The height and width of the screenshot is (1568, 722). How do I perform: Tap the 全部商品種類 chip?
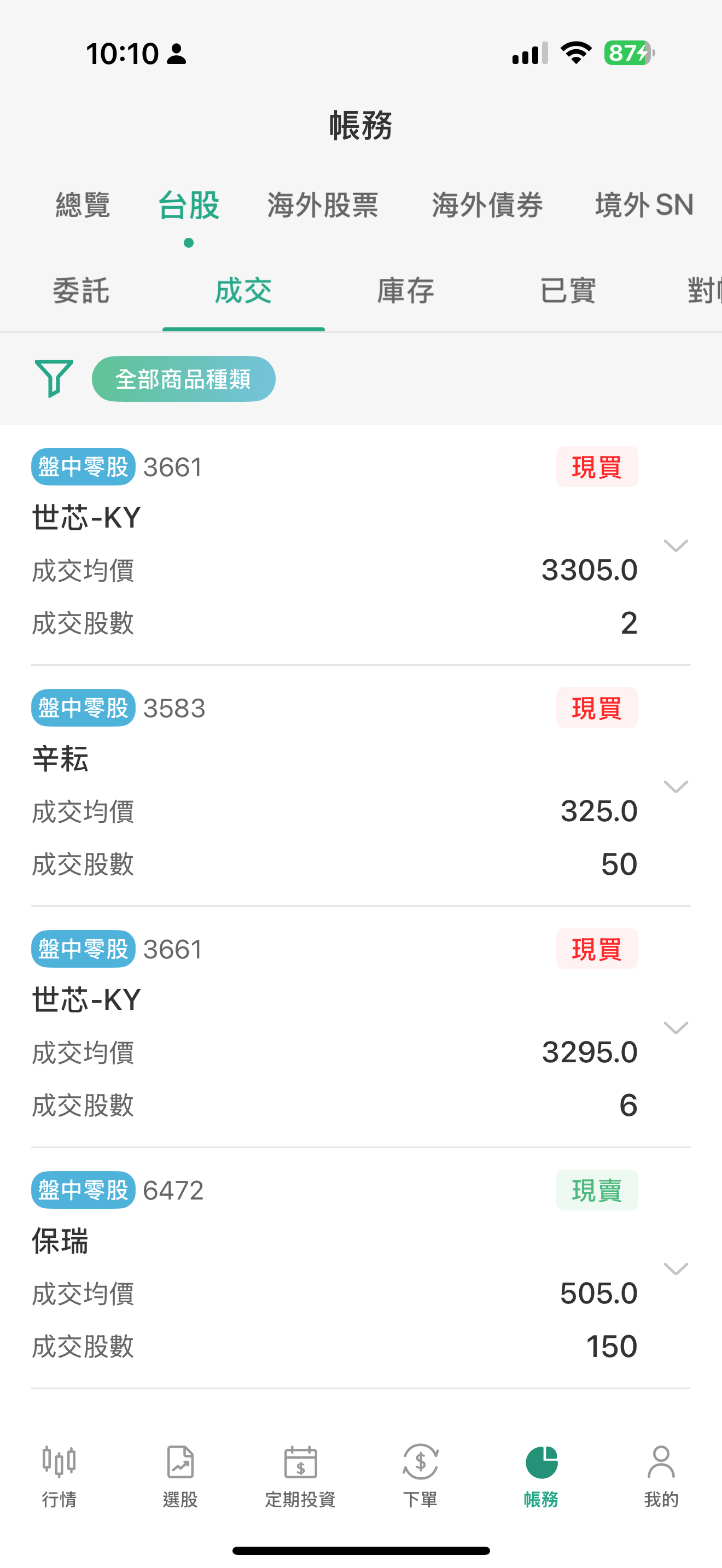point(183,379)
